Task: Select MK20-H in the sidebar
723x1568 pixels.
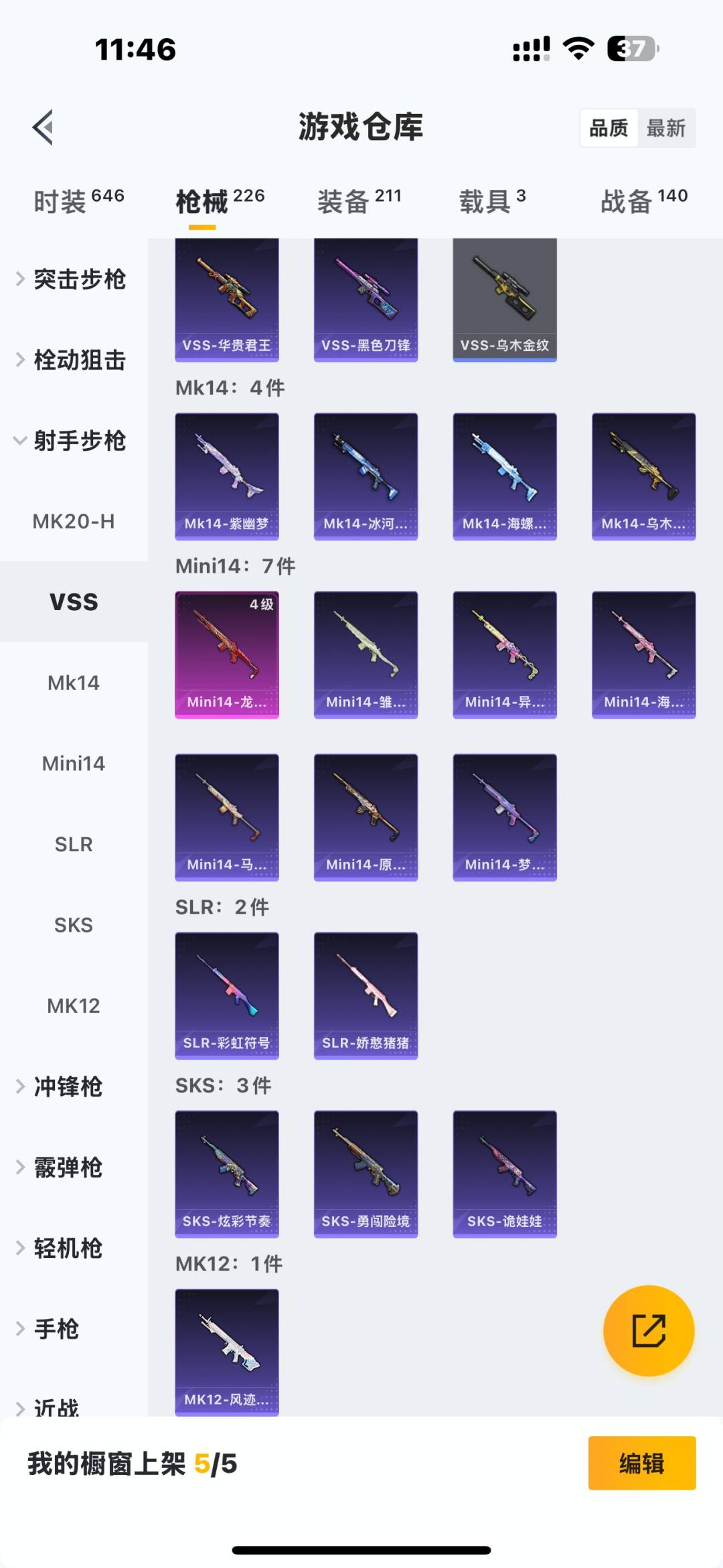Action: 74,522
